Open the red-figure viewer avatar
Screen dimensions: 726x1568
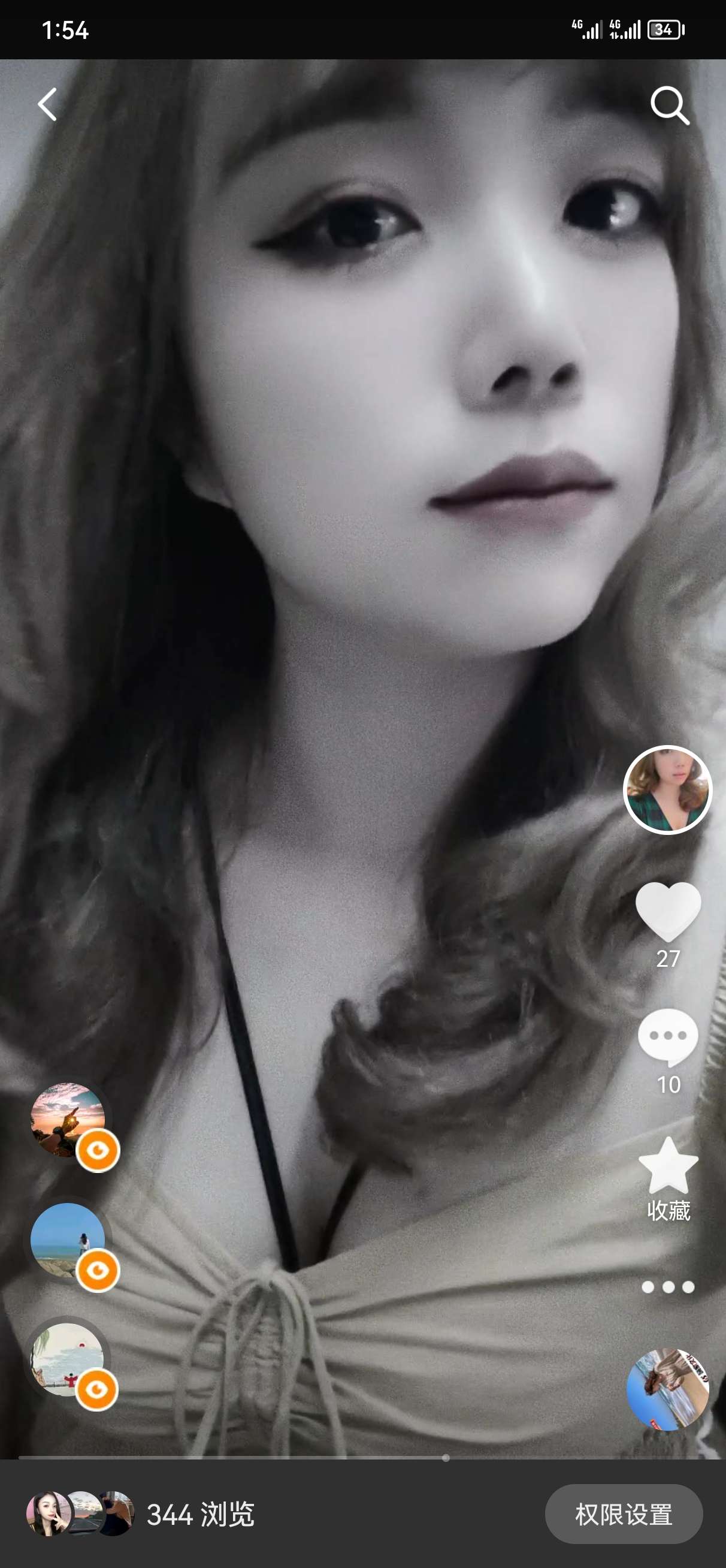(67, 1359)
